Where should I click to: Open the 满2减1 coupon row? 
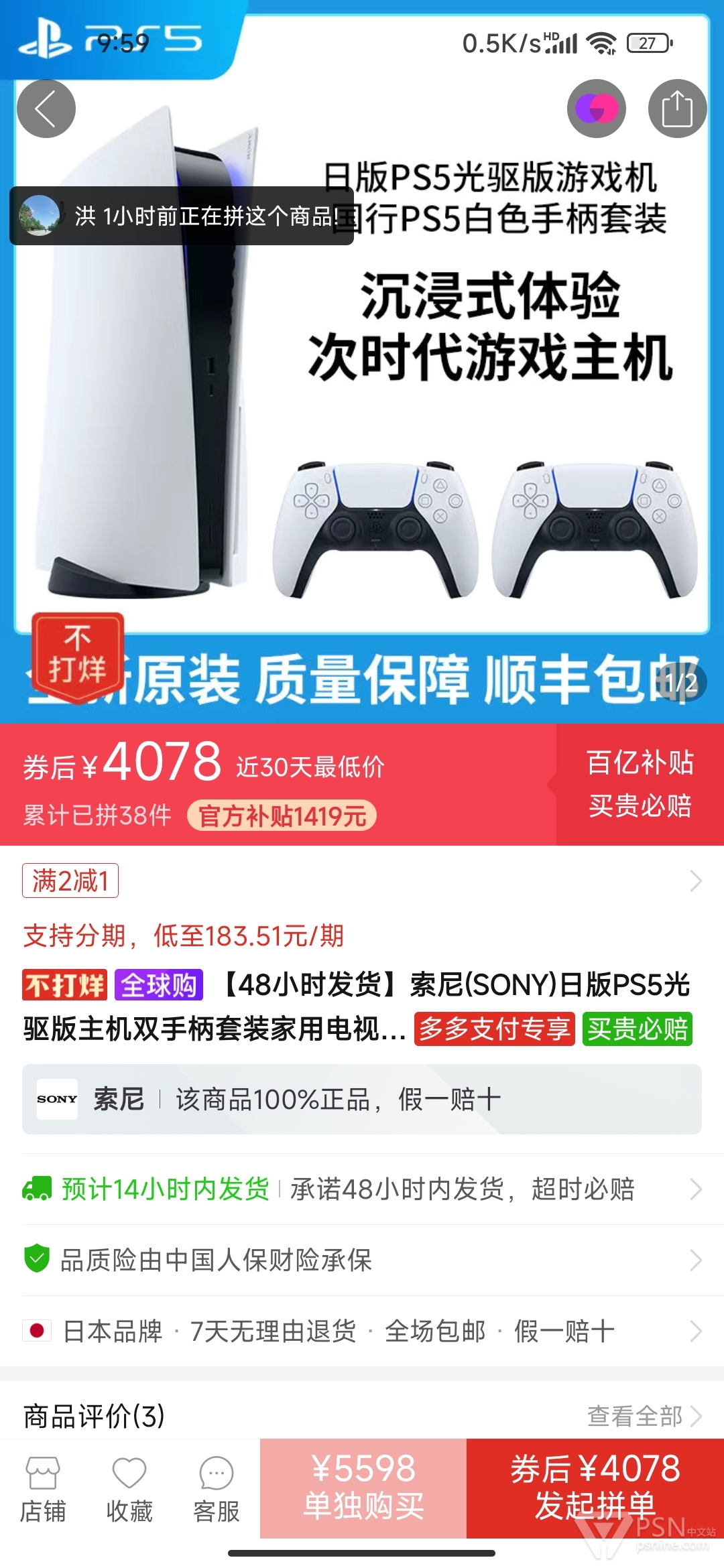coord(362,880)
